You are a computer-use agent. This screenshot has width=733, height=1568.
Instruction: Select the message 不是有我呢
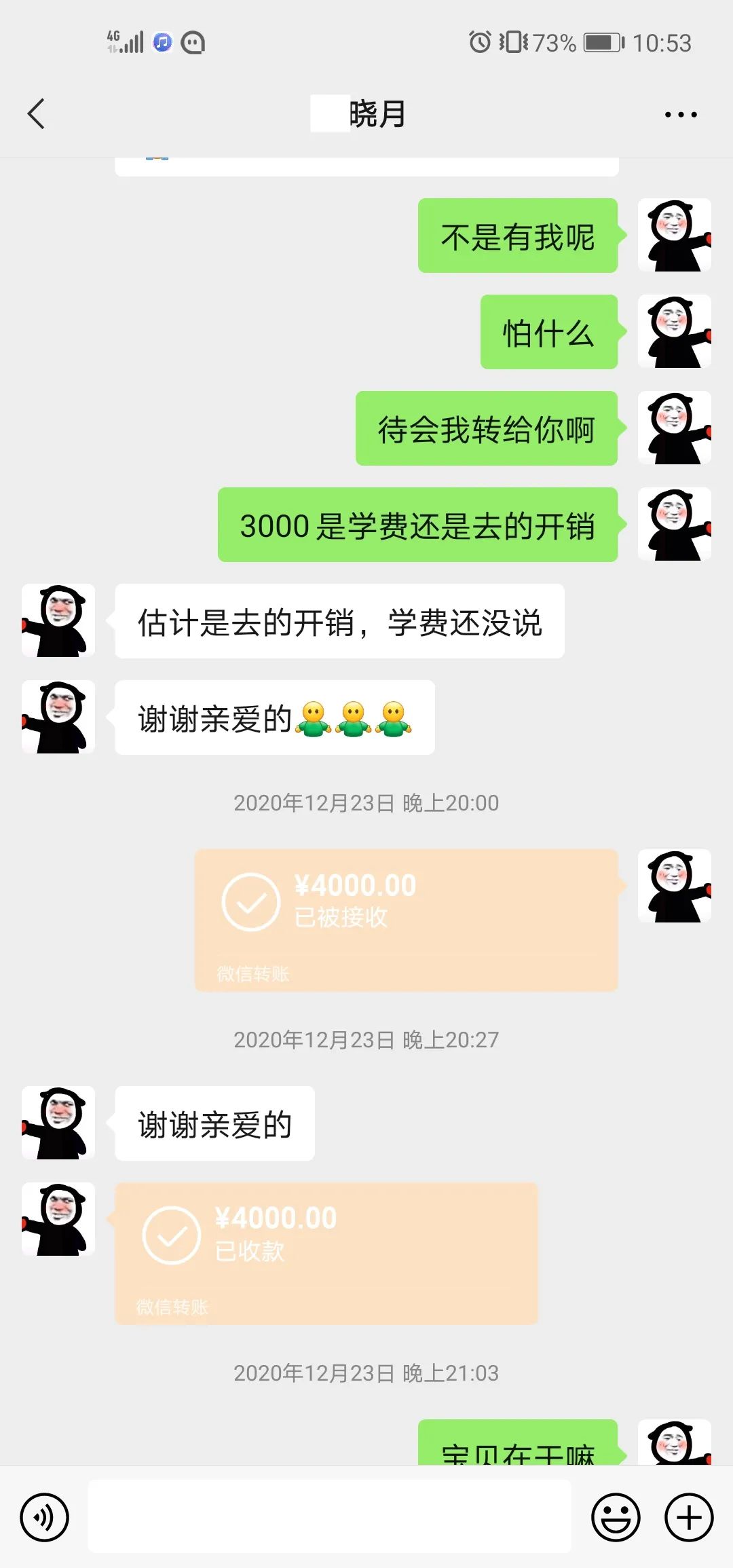(x=518, y=238)
